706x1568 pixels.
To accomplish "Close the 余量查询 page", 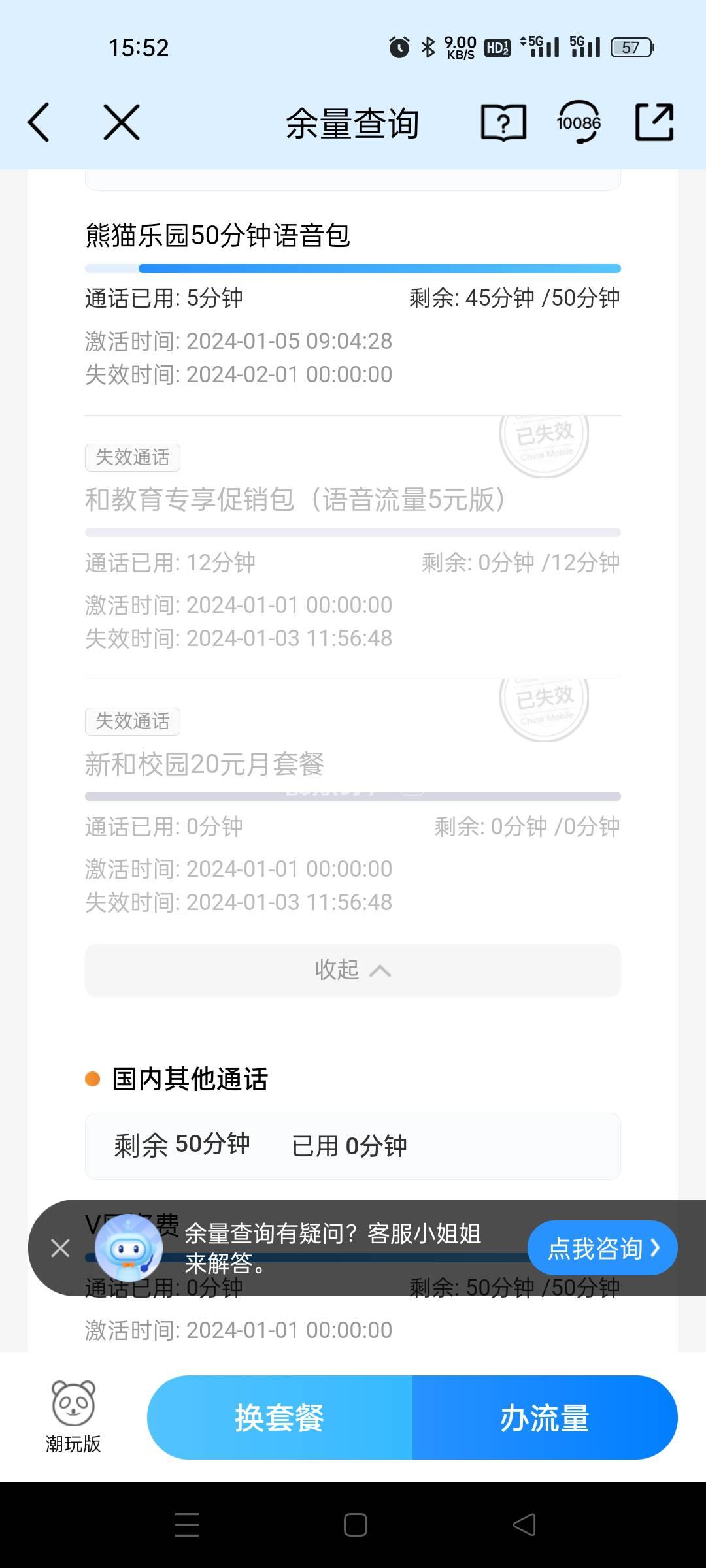I will [x=122, y=122].
